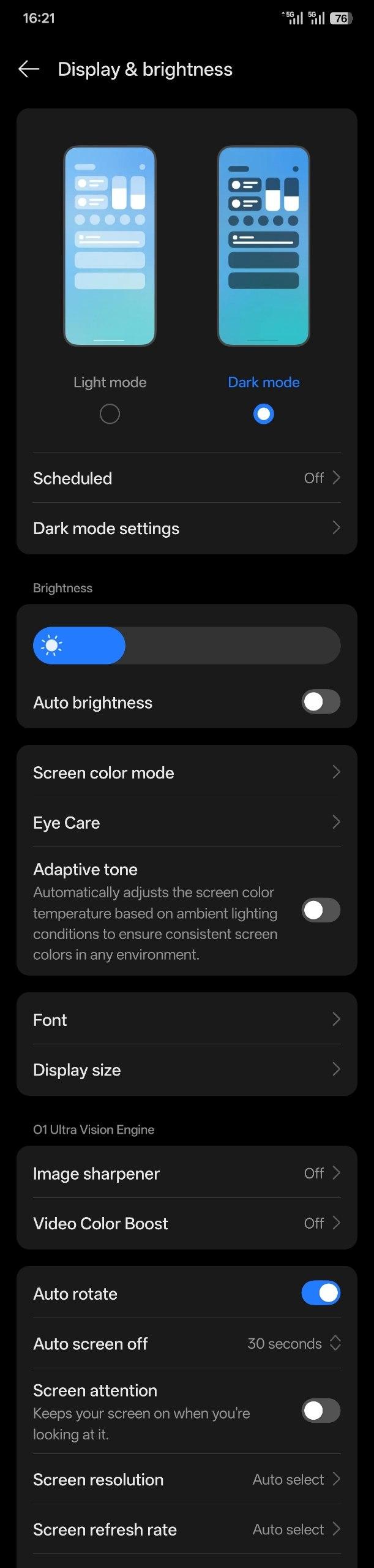Image resolution: width=374 pixels, height=1568 pixels.
Task: Turn on Screen attention
Action: click(x=320, y=1411)
